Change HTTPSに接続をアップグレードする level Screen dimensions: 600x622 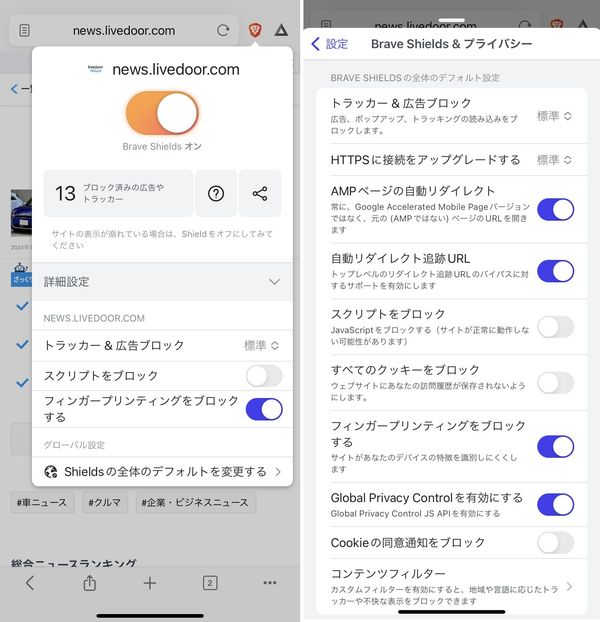pos(554,160)
